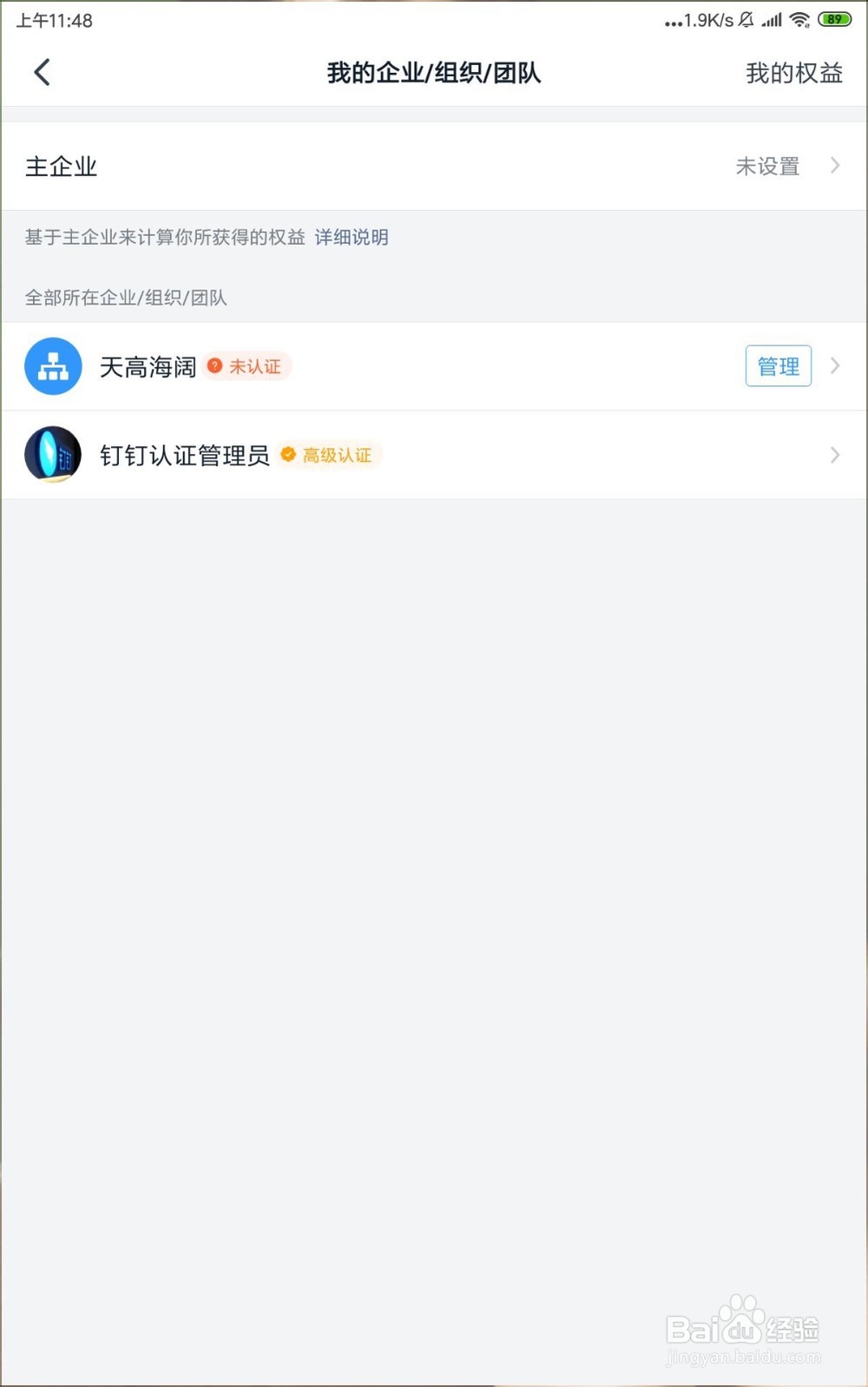Expand the 钉钉认证管理员 row chevron
868x1387 pixels.
[x=834, y=454]
